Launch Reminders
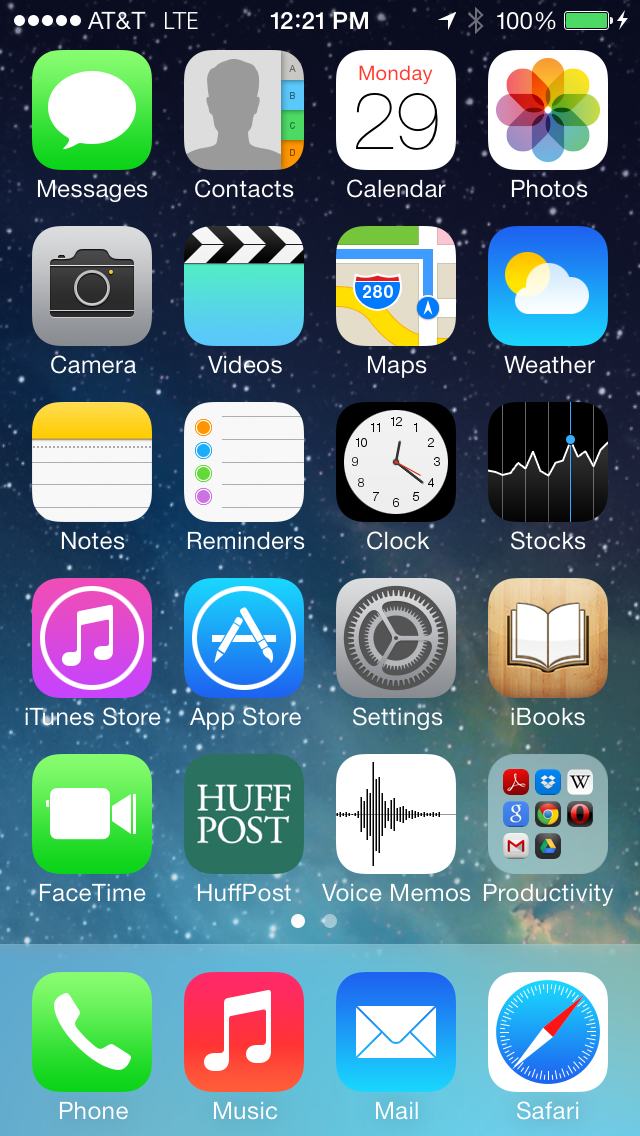This screenshot has width=640, height=1136. (x=244, y=462)
